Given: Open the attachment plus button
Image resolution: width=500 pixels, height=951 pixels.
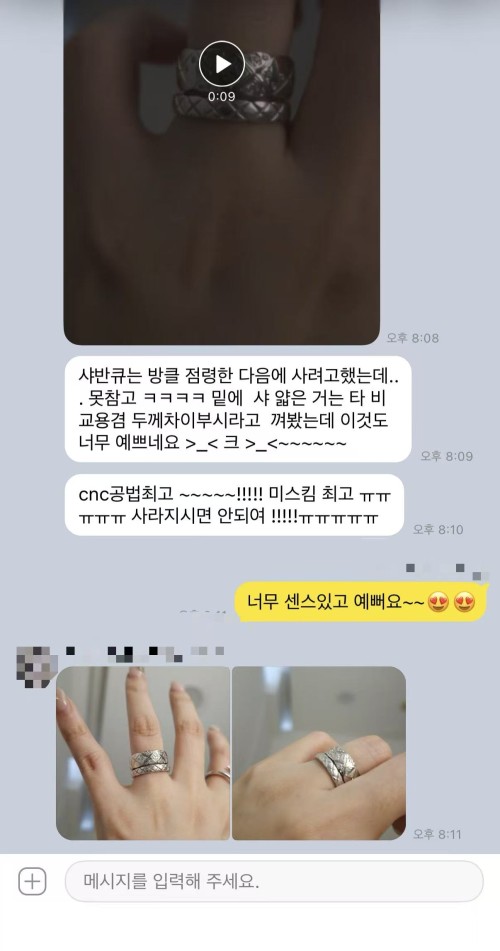Looking at the screenshot, I should 32,881.
